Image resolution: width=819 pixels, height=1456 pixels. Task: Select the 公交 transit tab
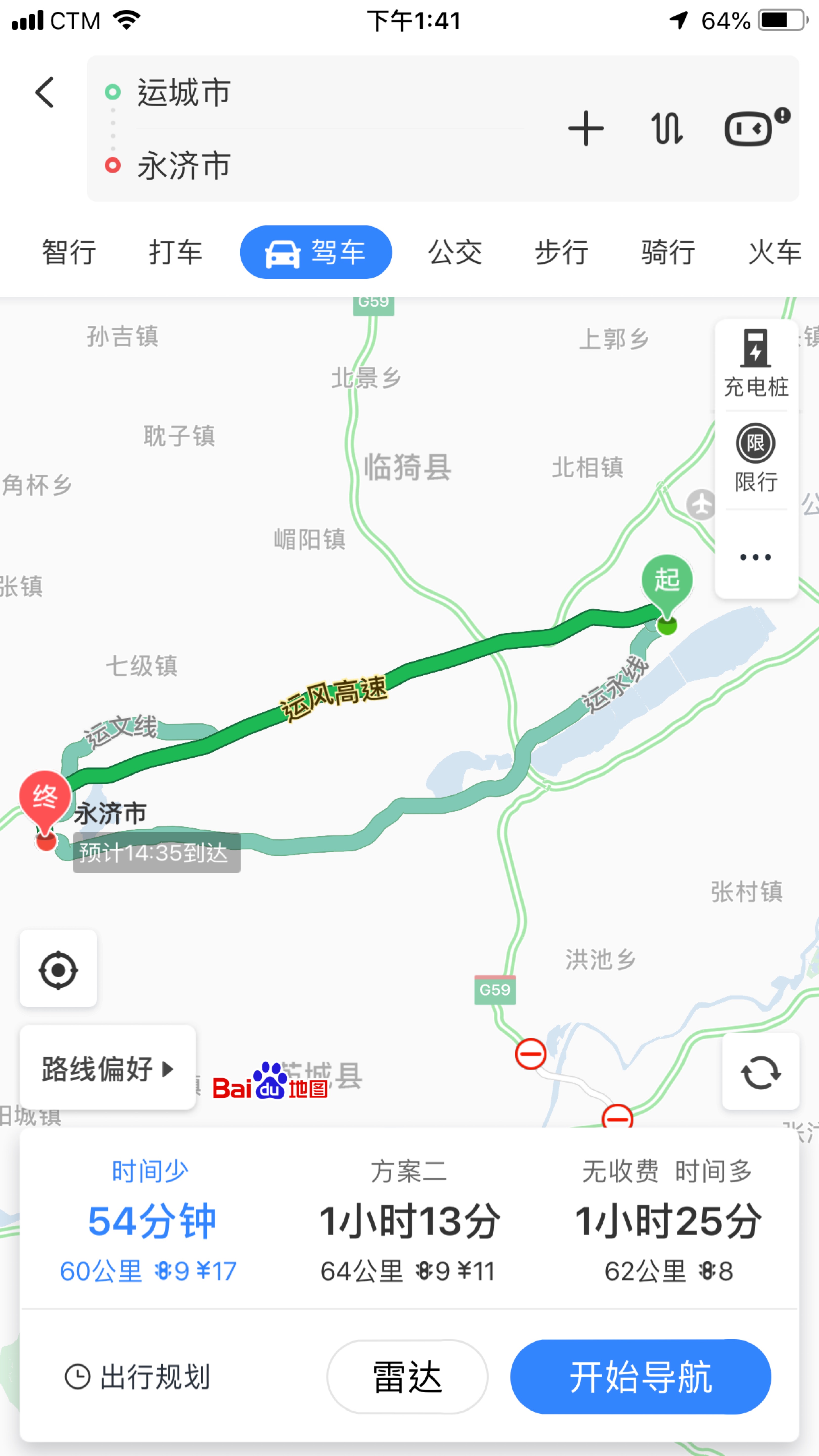coord(455,252)
